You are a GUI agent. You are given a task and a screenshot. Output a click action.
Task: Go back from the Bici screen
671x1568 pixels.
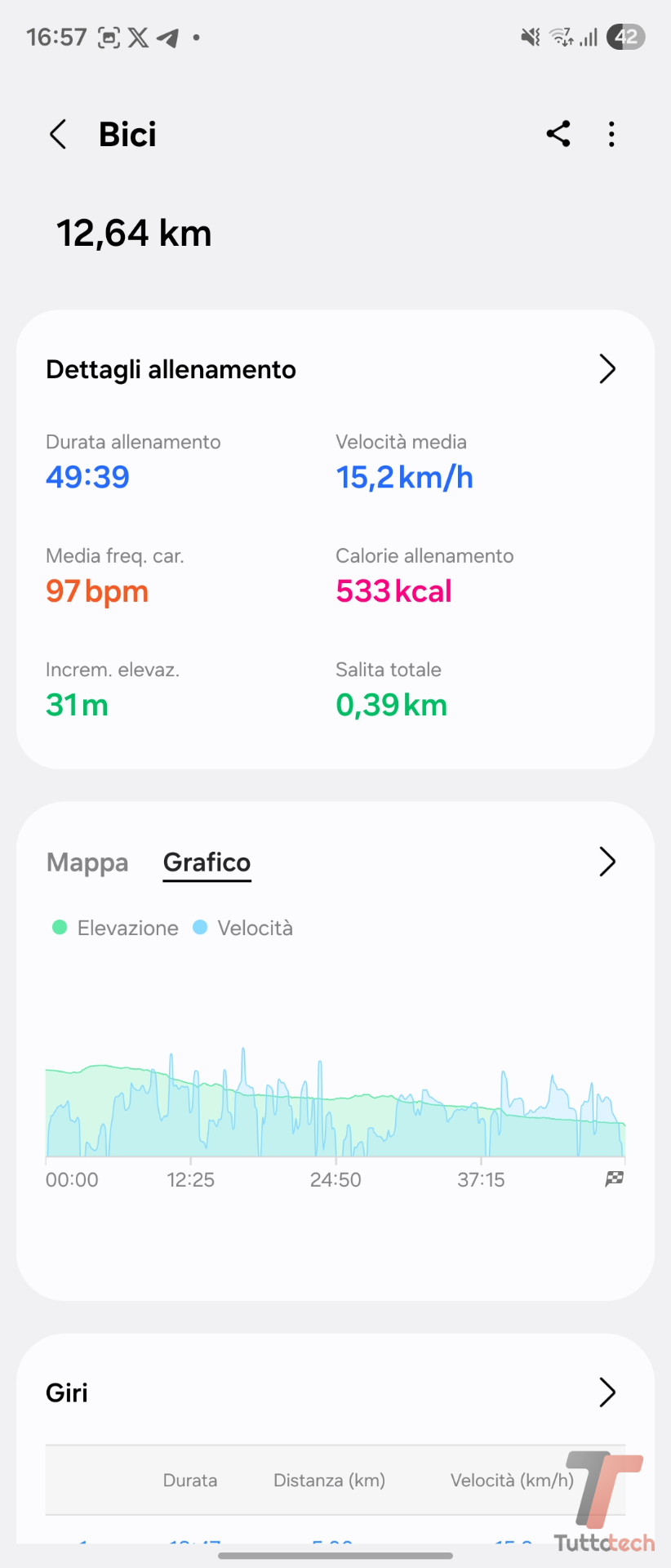58,135
